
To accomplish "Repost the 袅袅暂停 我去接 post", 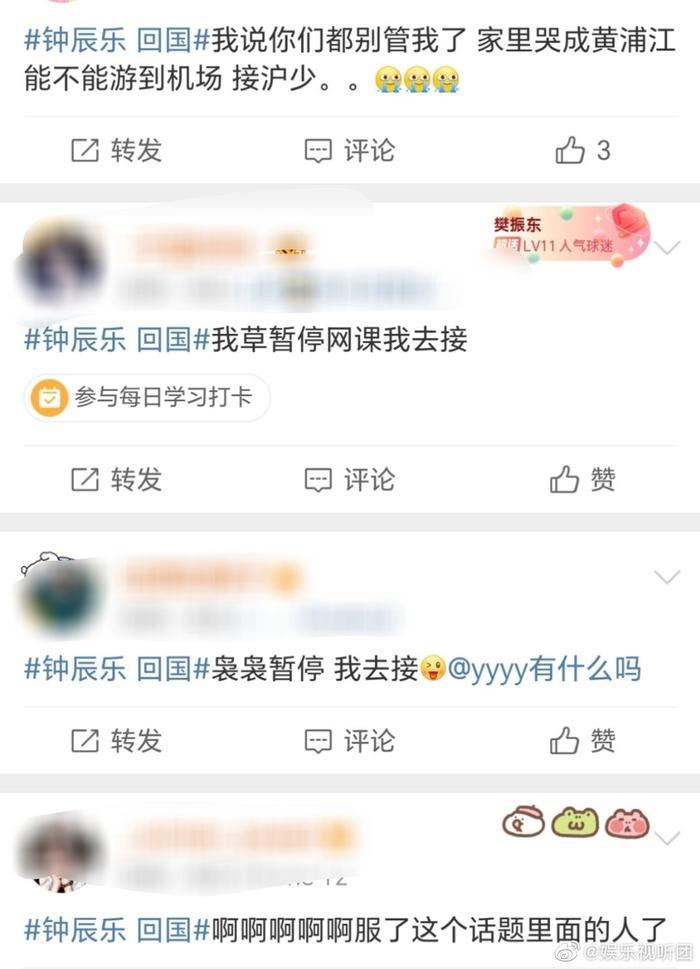I will coord(116,741).
